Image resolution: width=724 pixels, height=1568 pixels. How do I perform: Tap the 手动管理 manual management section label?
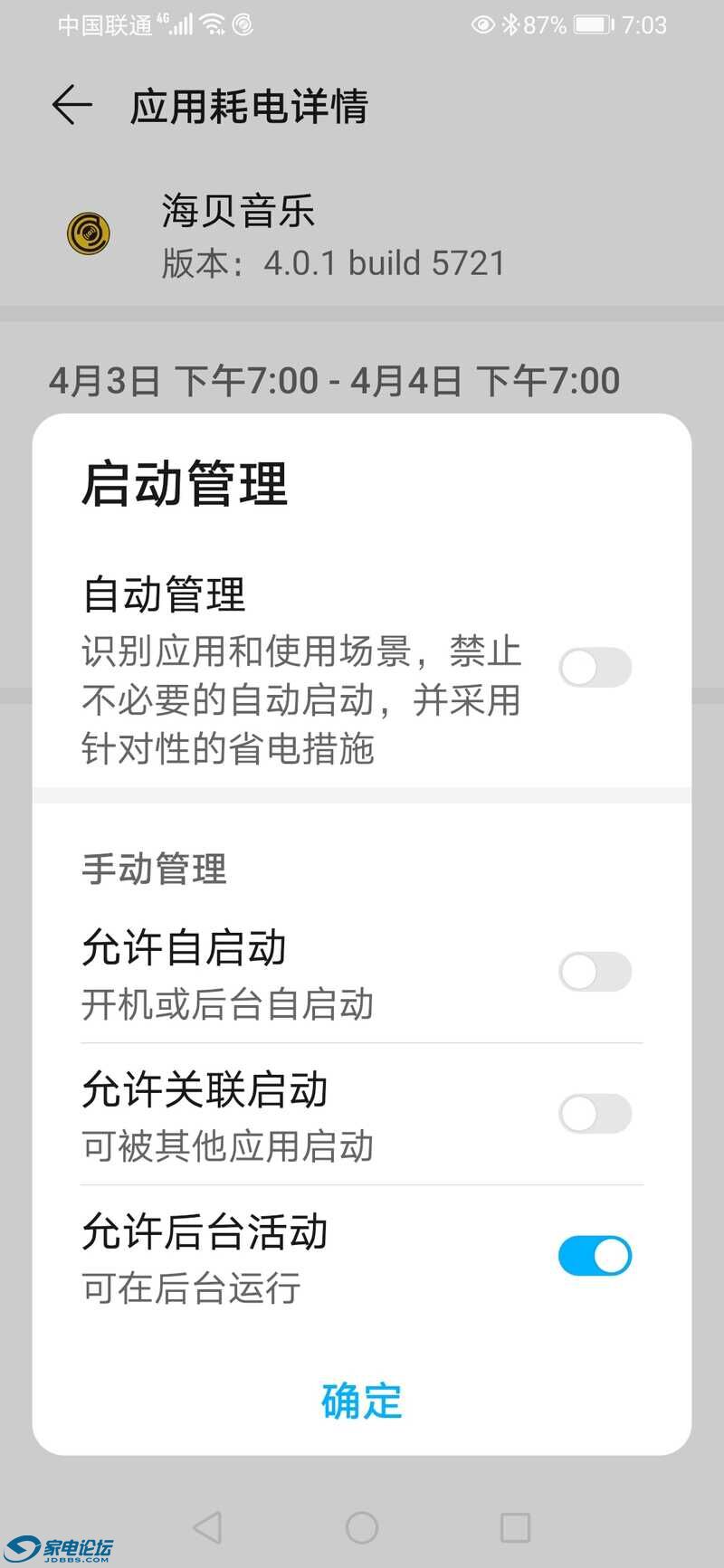pyautogui.click(x=152, y=868)
